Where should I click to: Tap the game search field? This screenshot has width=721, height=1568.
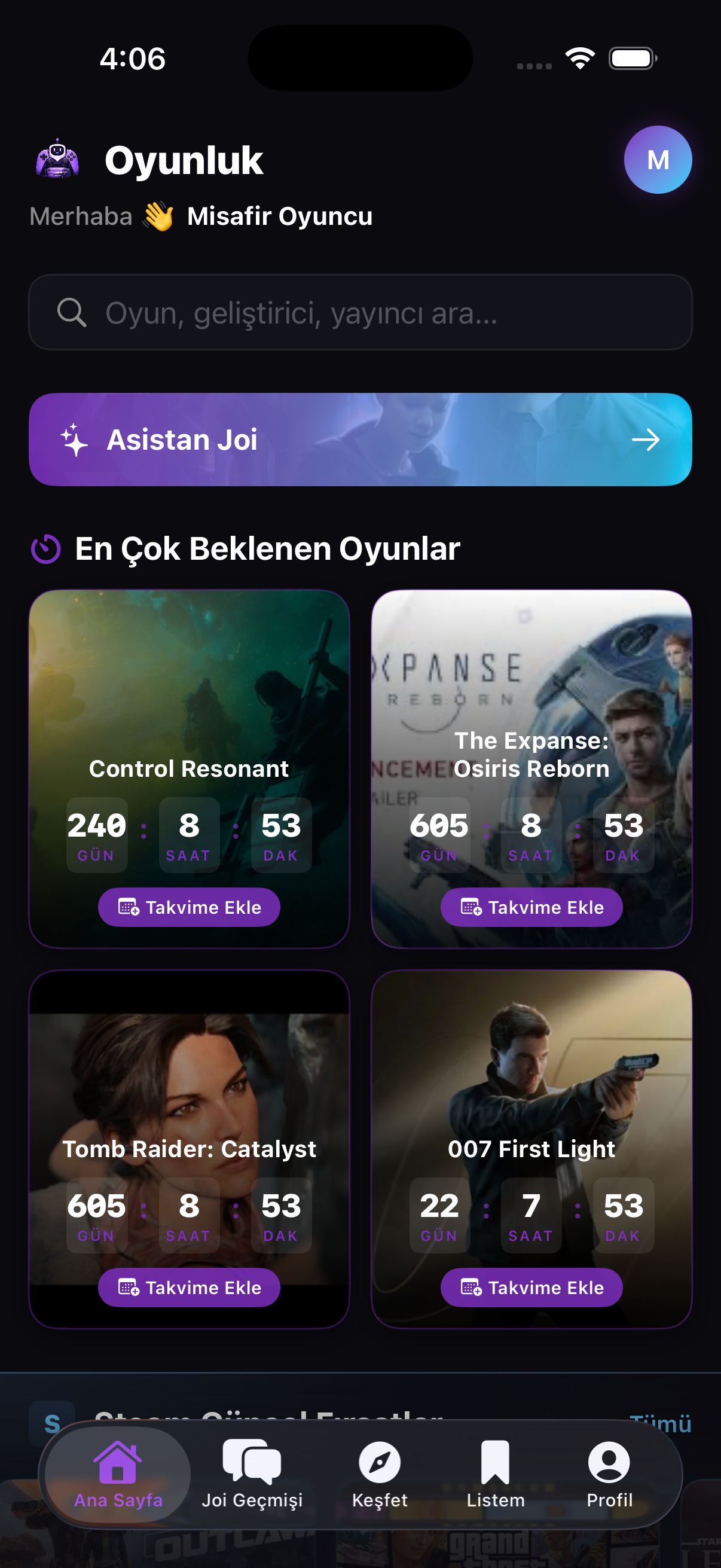click(x=360, y=312)
